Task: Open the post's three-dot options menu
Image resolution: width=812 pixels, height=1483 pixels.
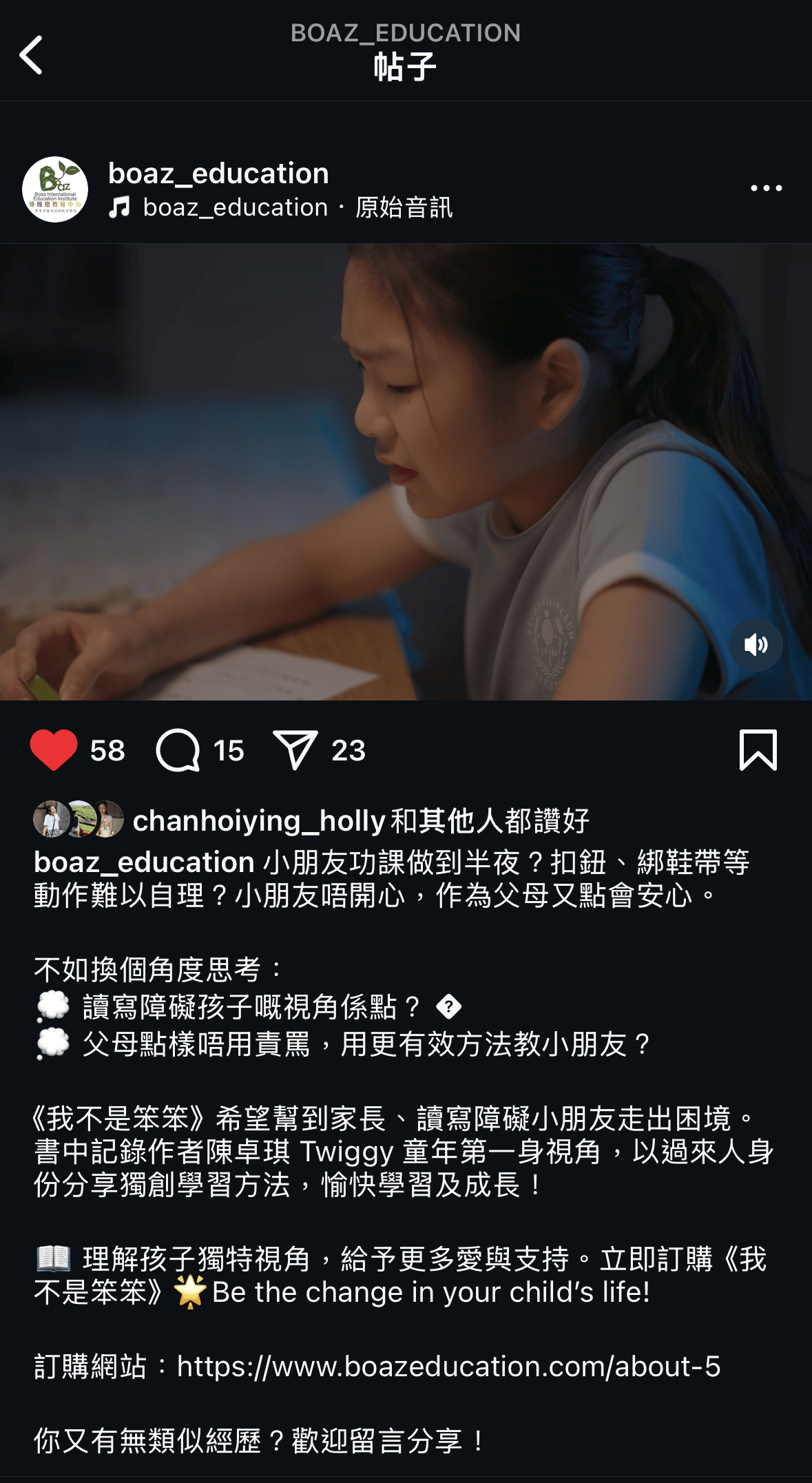Action: pyautogui.click(x=766, y=188)
